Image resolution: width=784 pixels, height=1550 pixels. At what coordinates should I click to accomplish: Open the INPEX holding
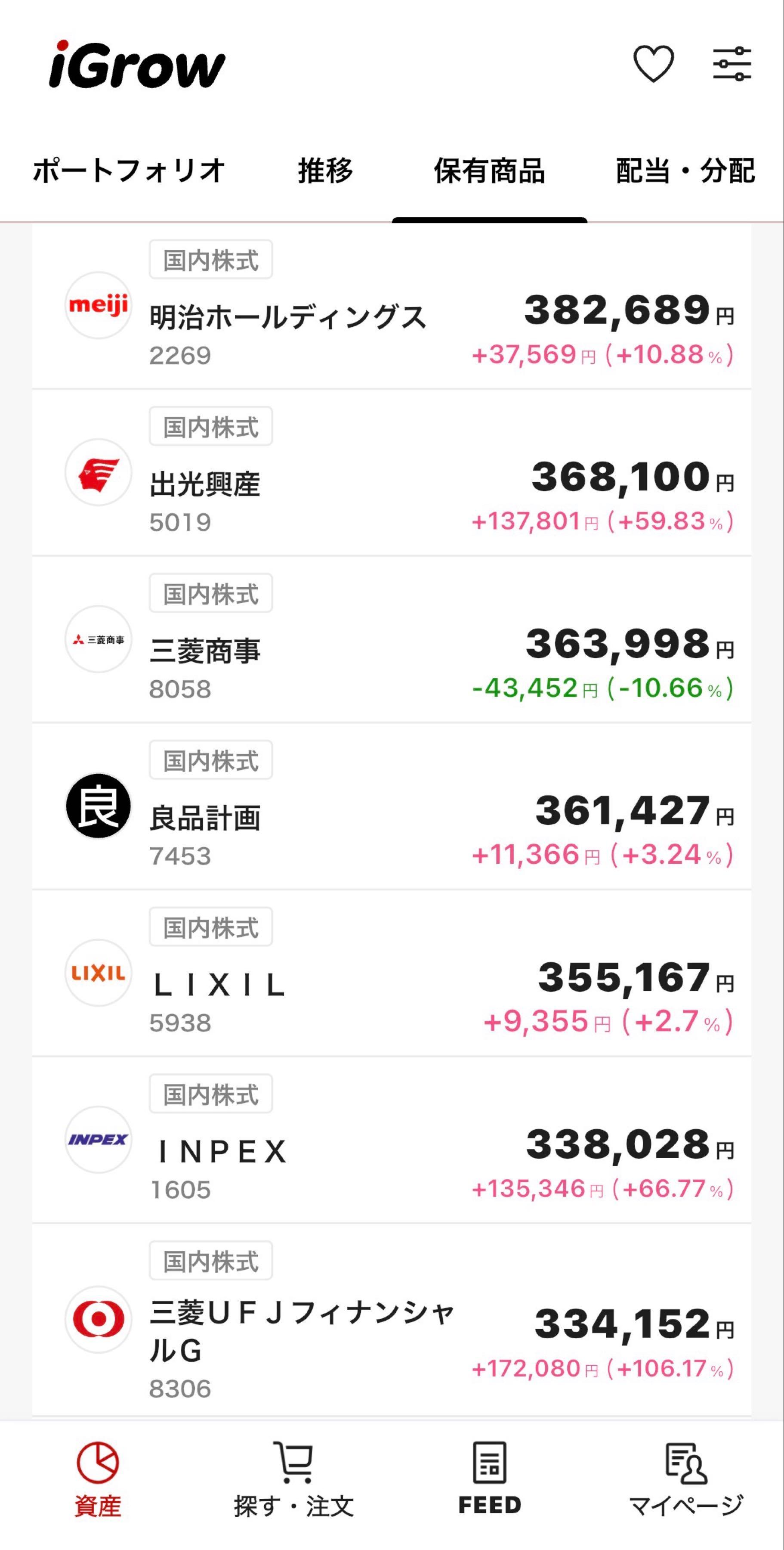click(x=392, y=1140)
